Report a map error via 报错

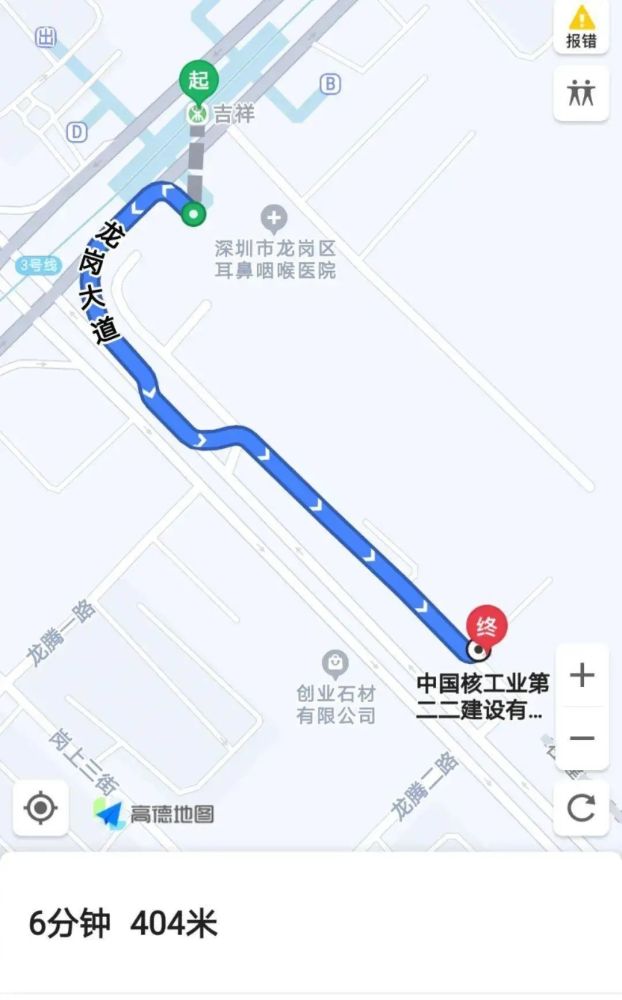(x=581, y=27)
